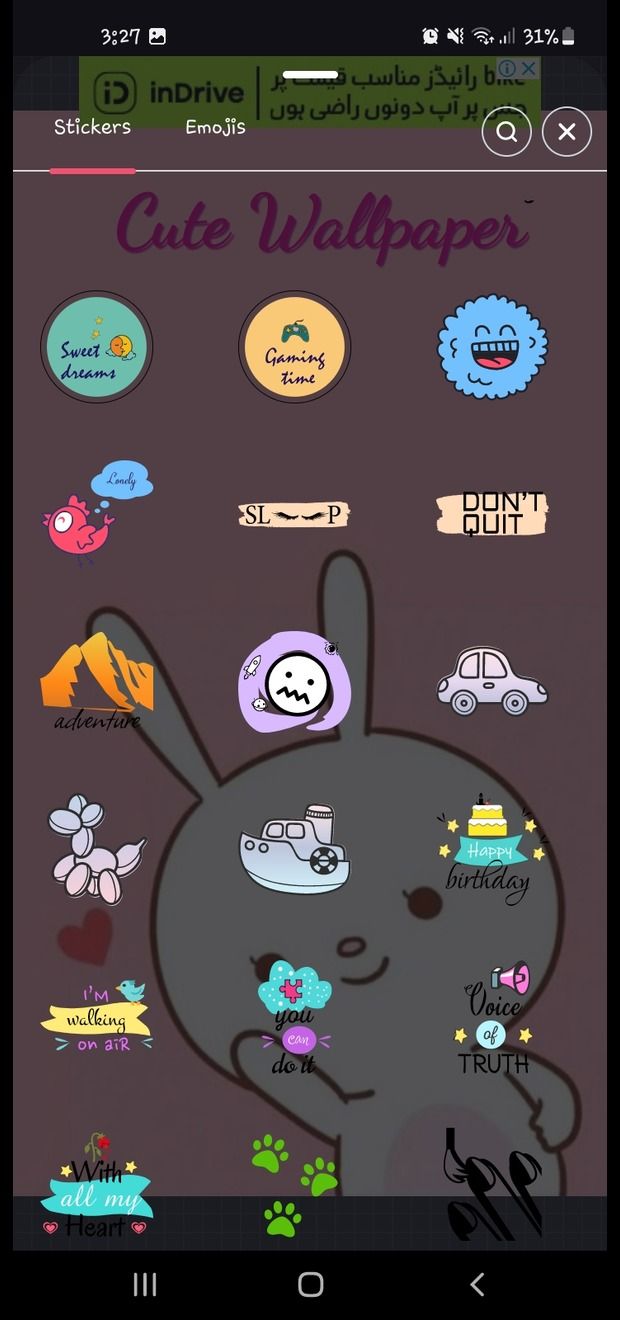Insert the SLEEP eyelashes sticker

(x=294, y=515)
